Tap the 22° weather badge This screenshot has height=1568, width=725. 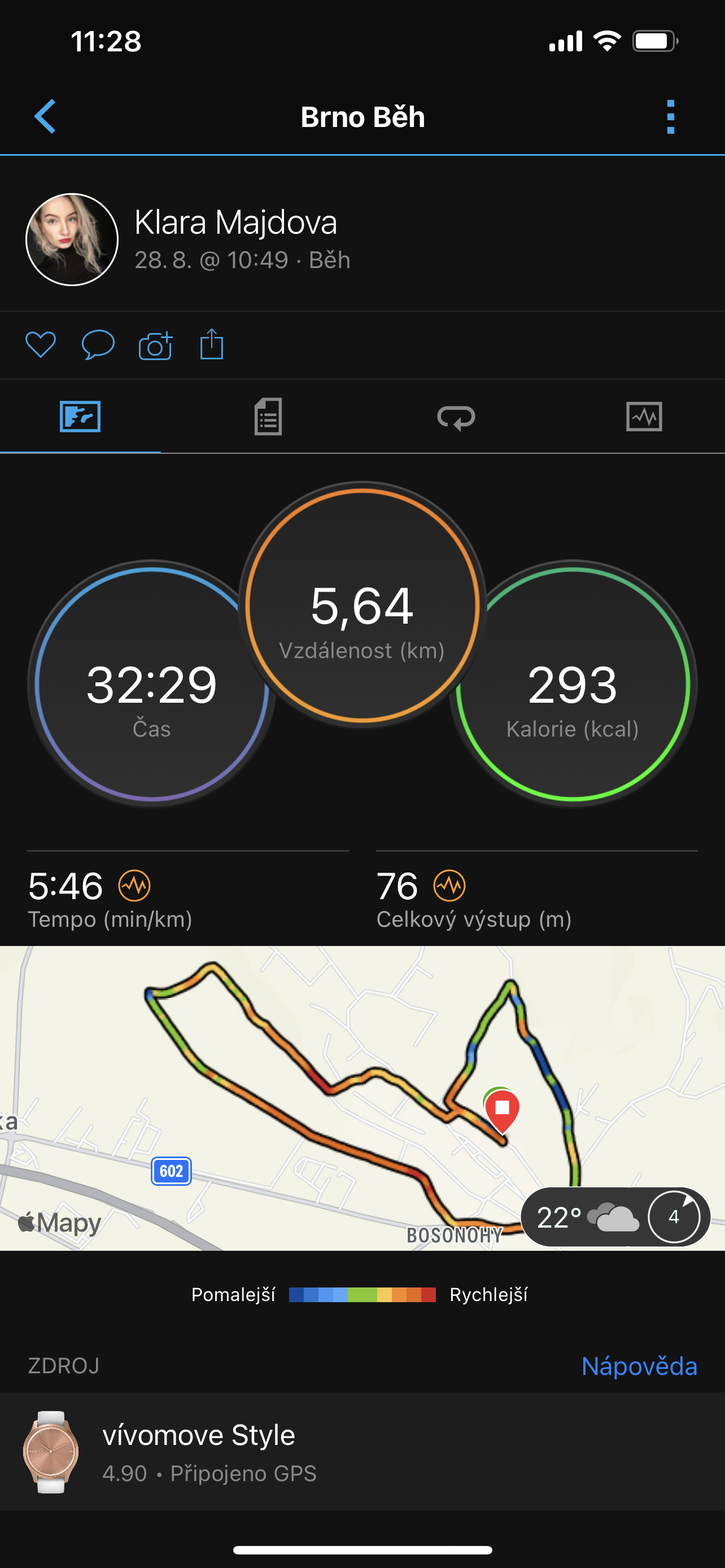pyautogui.click(x=615, y=1217)
